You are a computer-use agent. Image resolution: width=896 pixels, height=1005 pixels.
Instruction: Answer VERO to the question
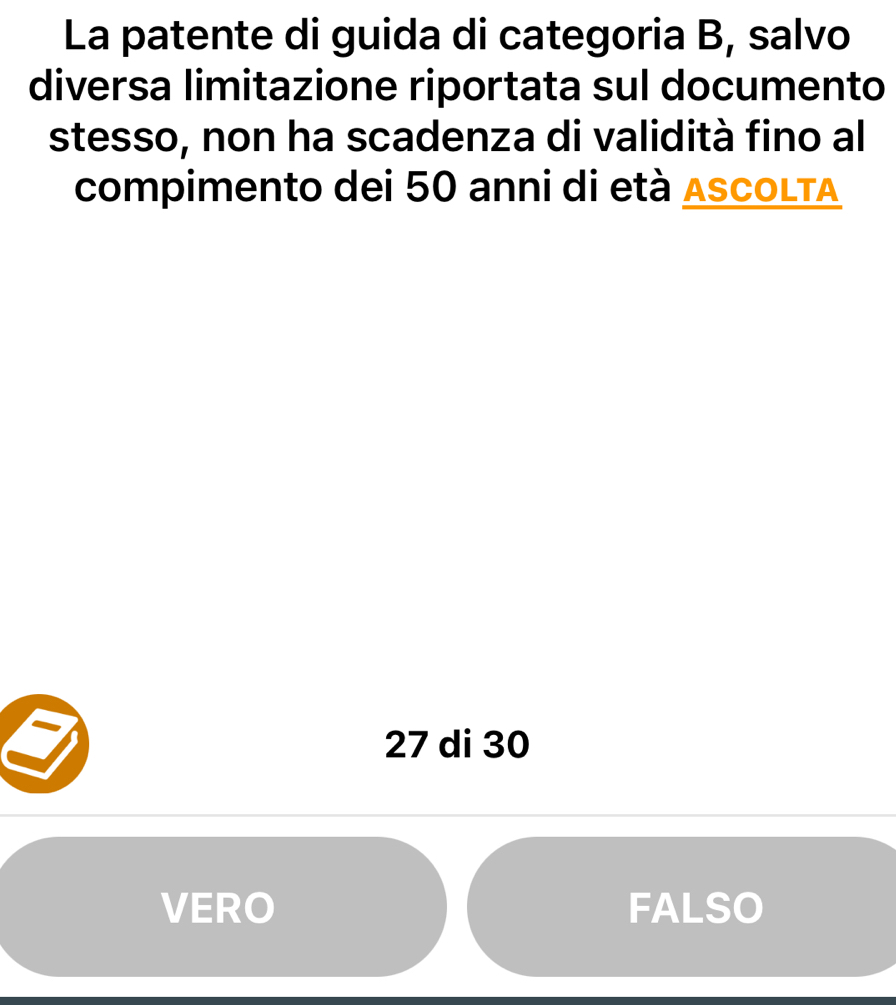(x=219, y=907)
